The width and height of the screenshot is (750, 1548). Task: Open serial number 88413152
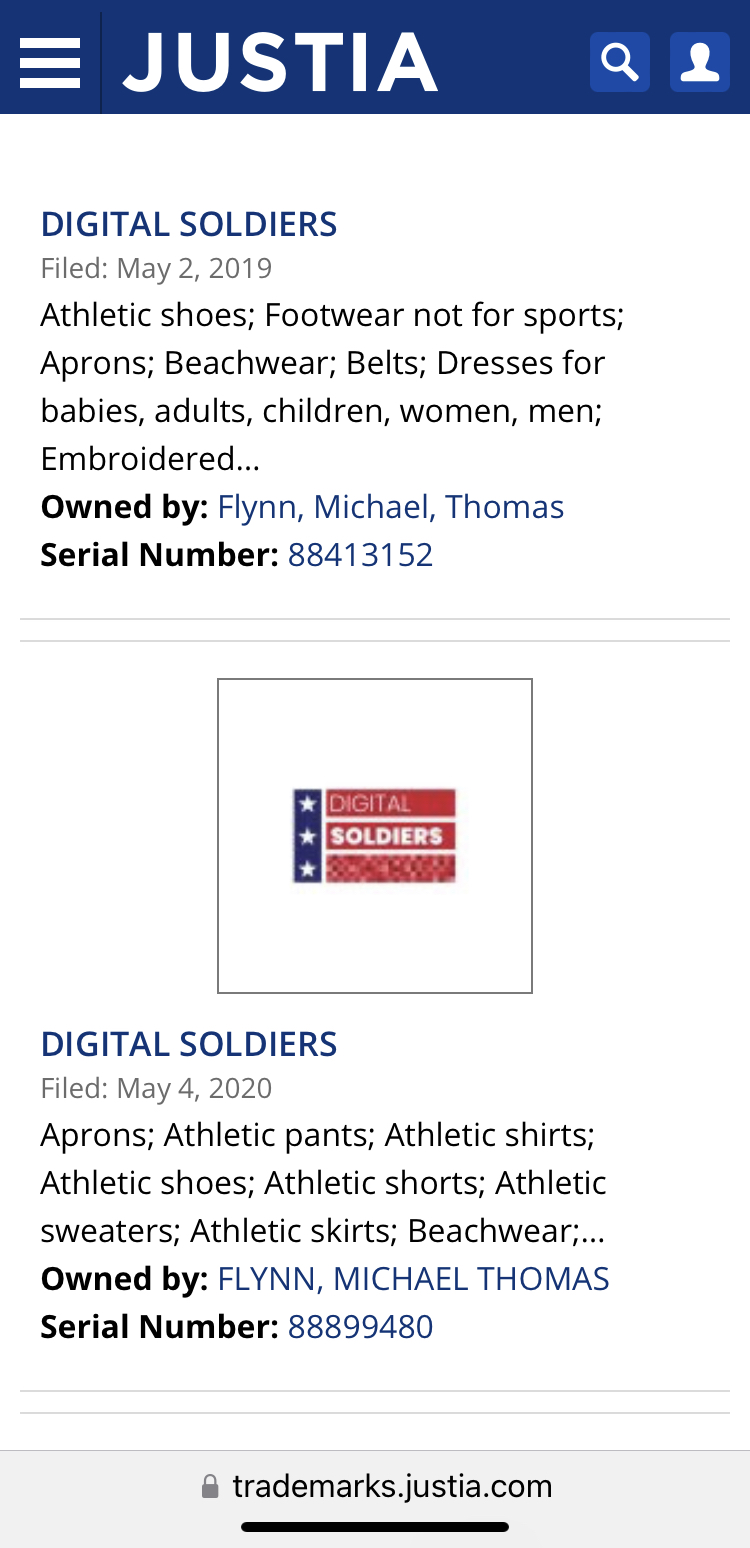click(x=361, y=555)
